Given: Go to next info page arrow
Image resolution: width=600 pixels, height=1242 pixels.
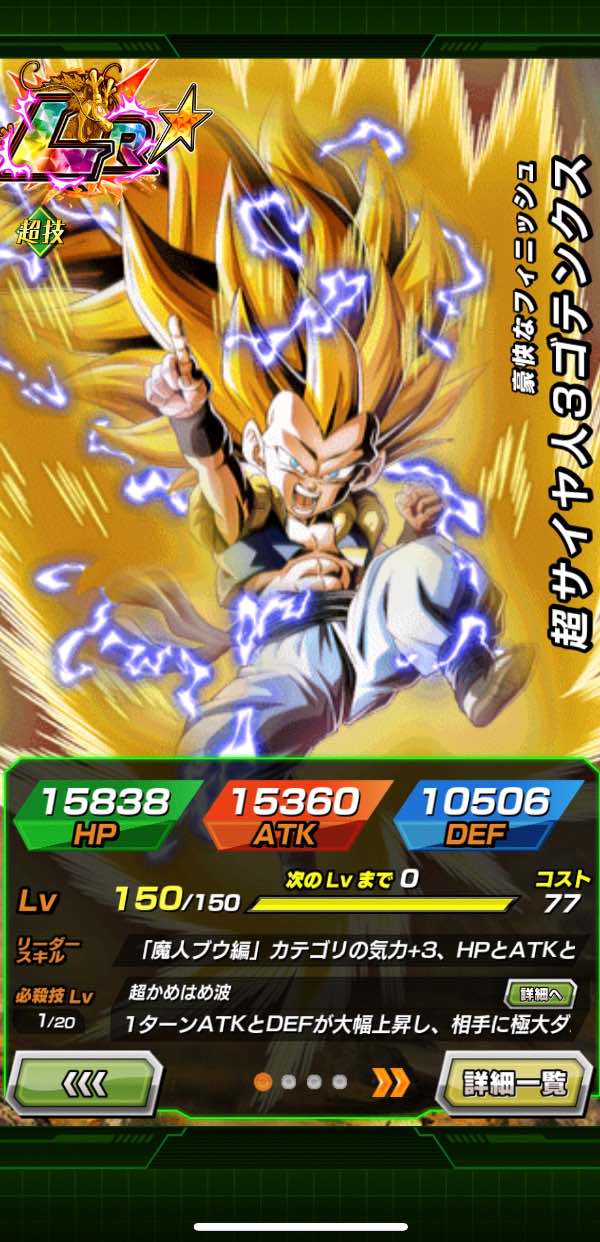Looking at the screenshot, I should point(388,1081).
